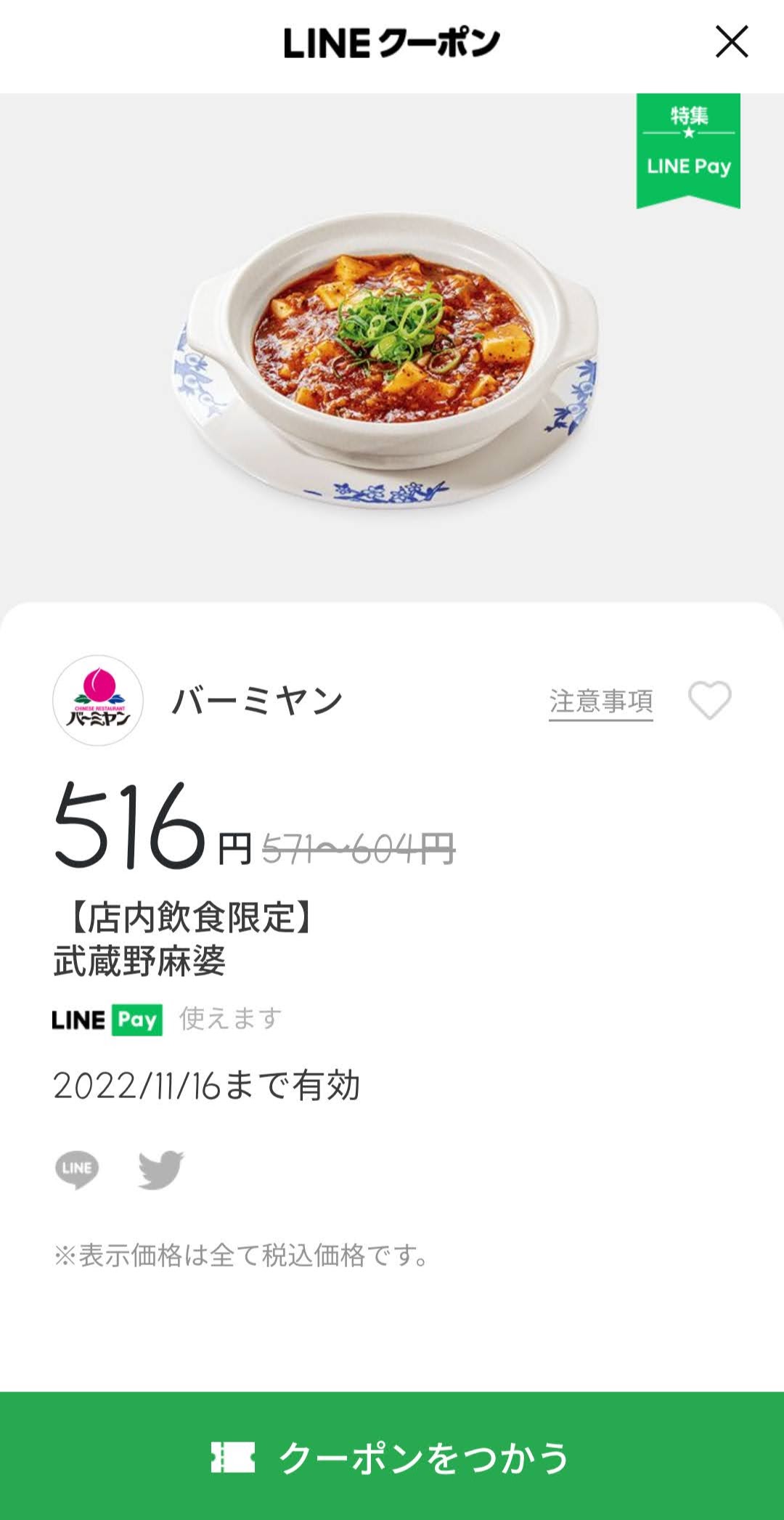Close the LINE coupon screen
Image resolution: width=784 pixels, height=1520 pixels.
tap(732, 41)
